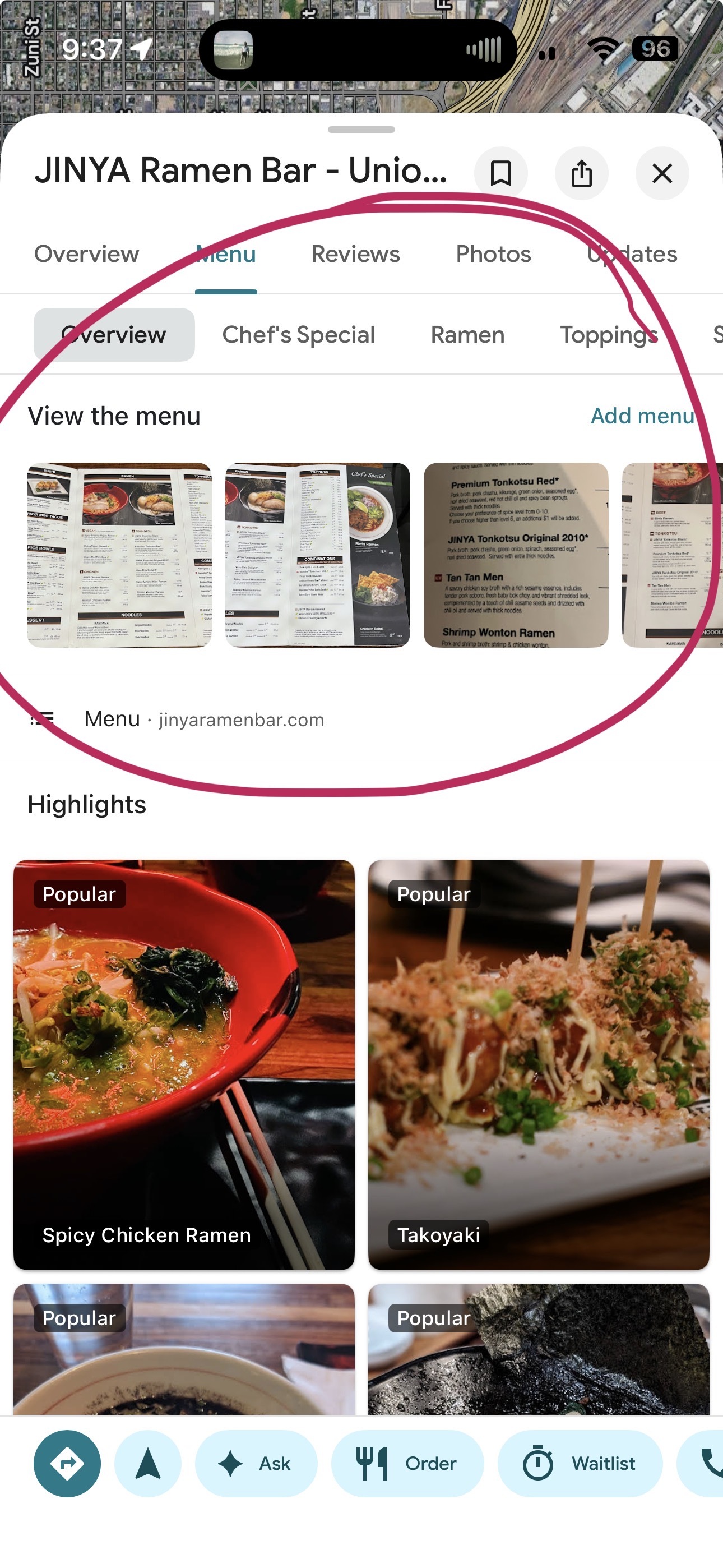This screenshot has height=1568, width=723.
Task: Tap the Add menu link
Action: (x=642, y=416)
